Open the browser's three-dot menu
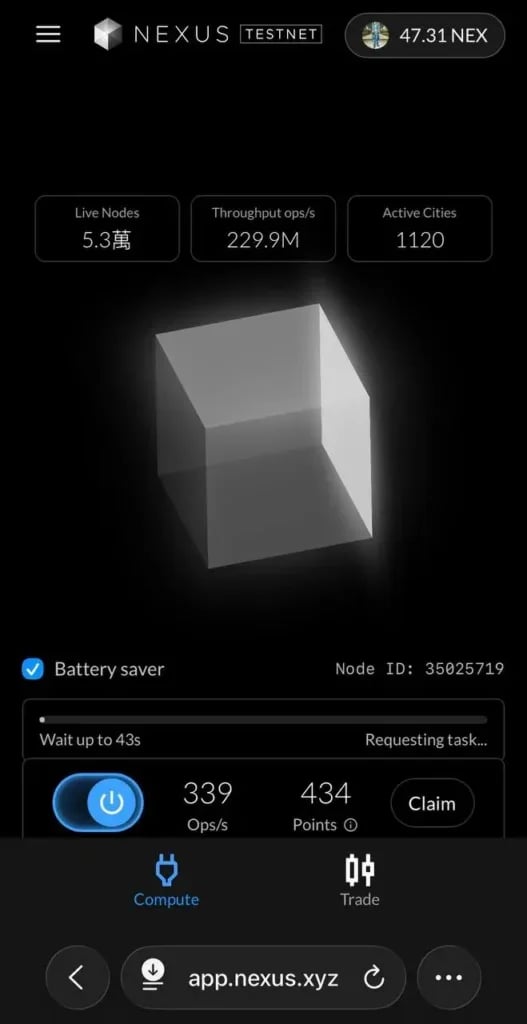Image resolution: width=527 pixels, height=1024 pixels. (449, 978)
